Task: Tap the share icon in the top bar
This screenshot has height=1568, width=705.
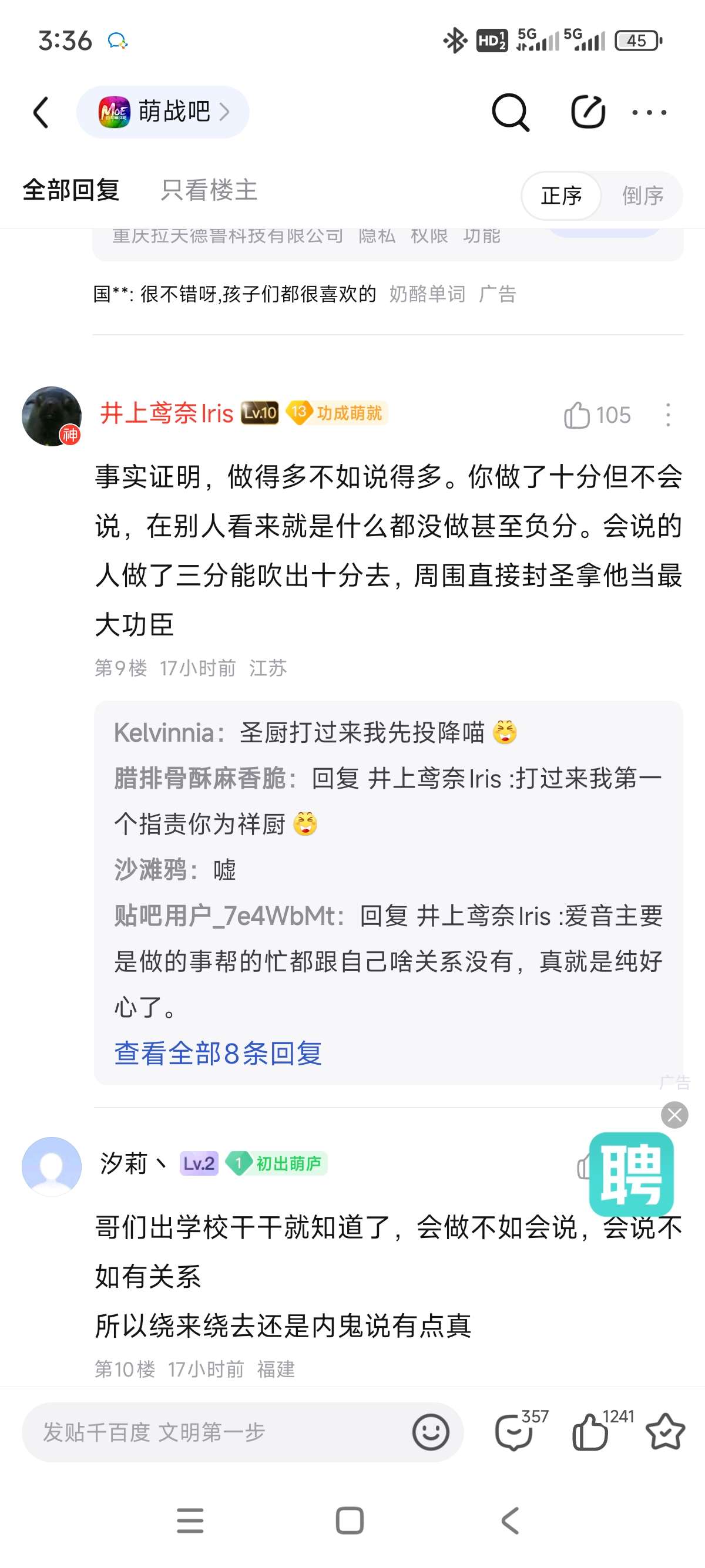Action: [587, 112]
